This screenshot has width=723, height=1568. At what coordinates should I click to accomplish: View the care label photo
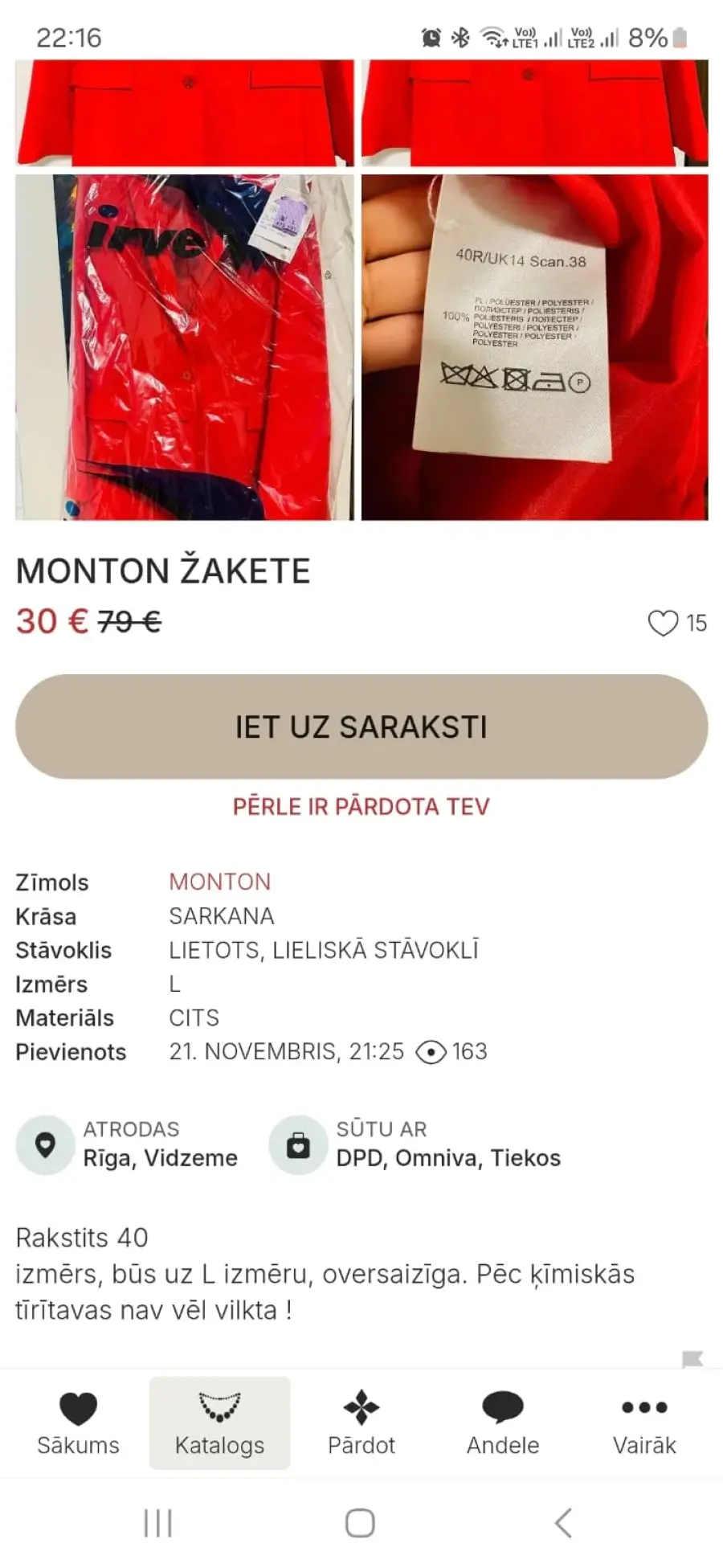[x=534, y=347]
